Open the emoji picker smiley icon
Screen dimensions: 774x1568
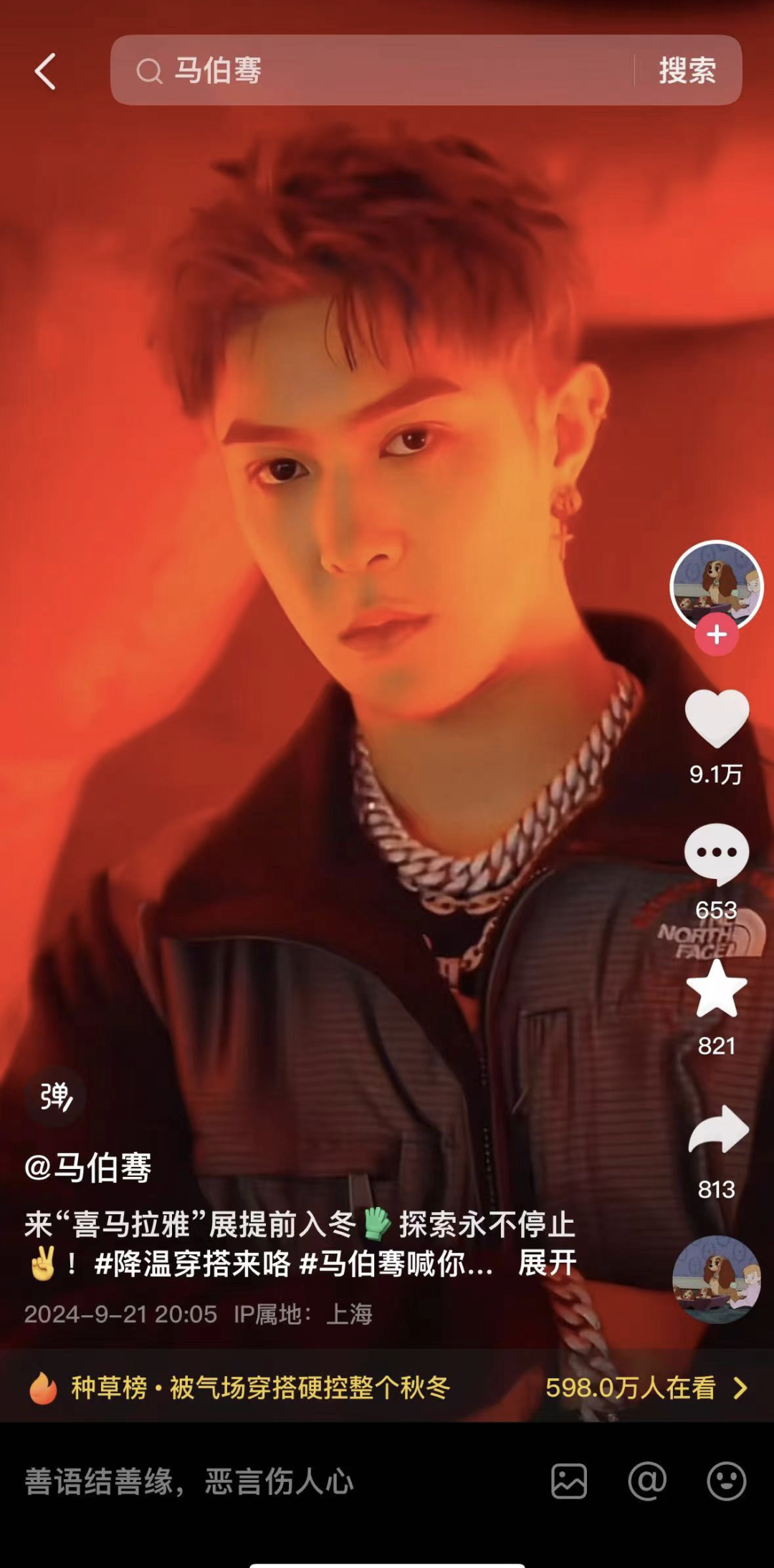point(727,1481)
